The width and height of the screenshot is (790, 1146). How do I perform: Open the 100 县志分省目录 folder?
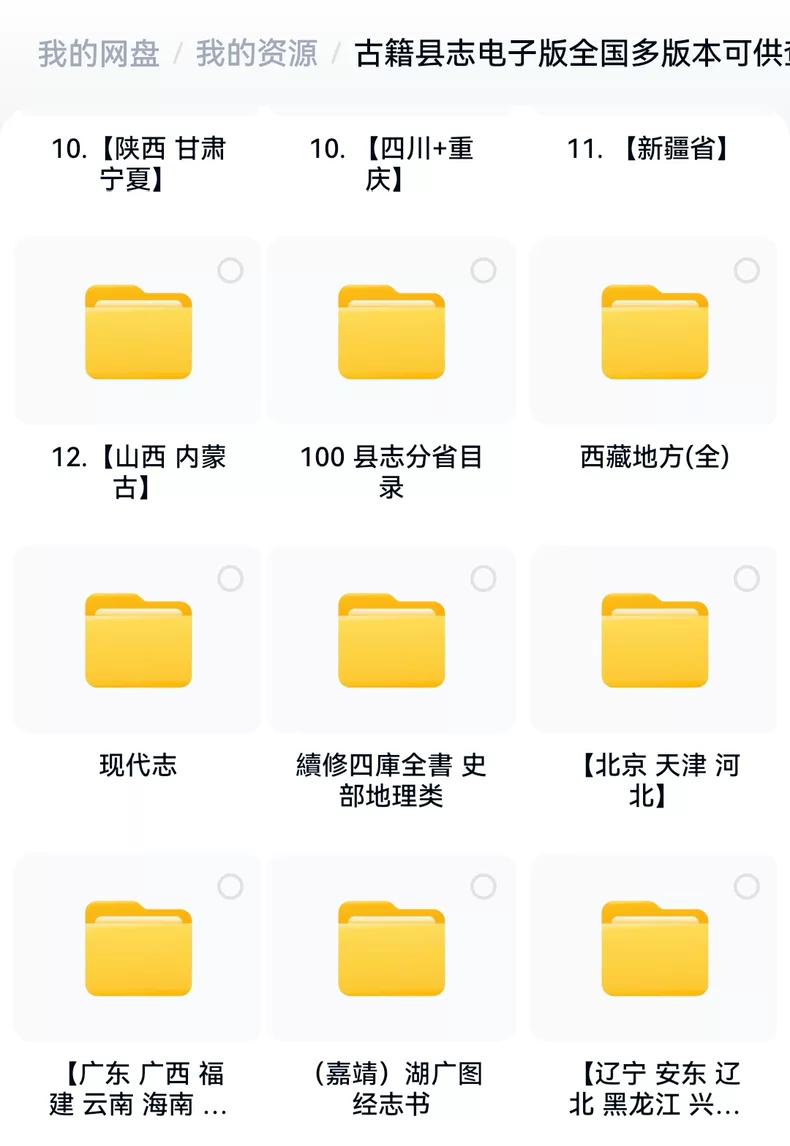point(391,332)
